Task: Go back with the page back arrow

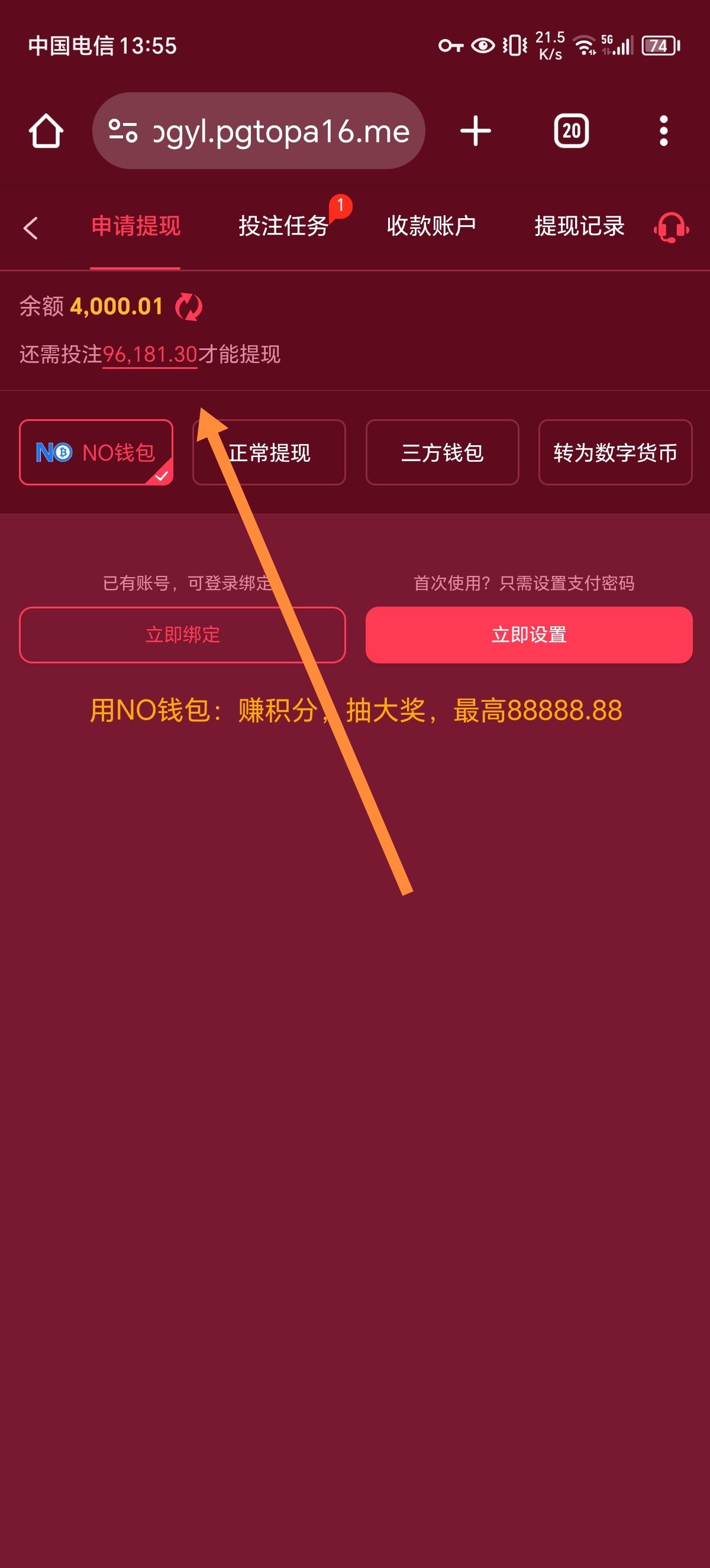Action: 30,228
